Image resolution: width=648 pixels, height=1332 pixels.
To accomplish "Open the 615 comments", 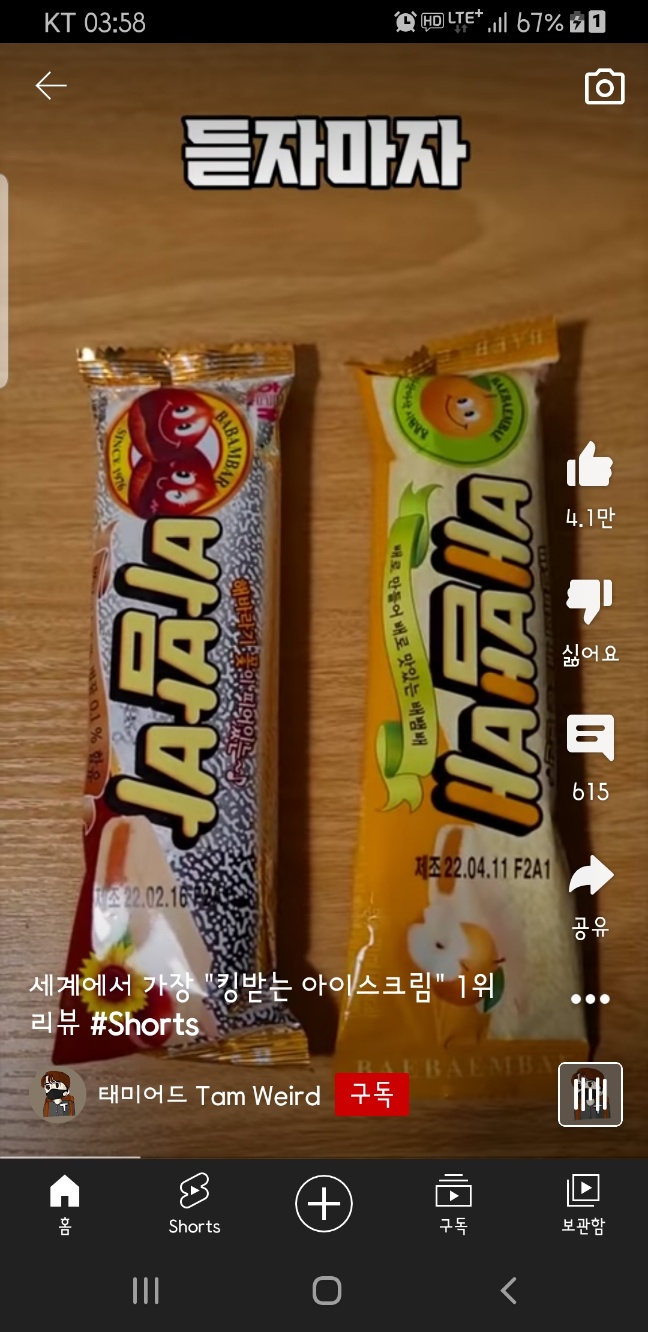I will [x=590, y=738].
